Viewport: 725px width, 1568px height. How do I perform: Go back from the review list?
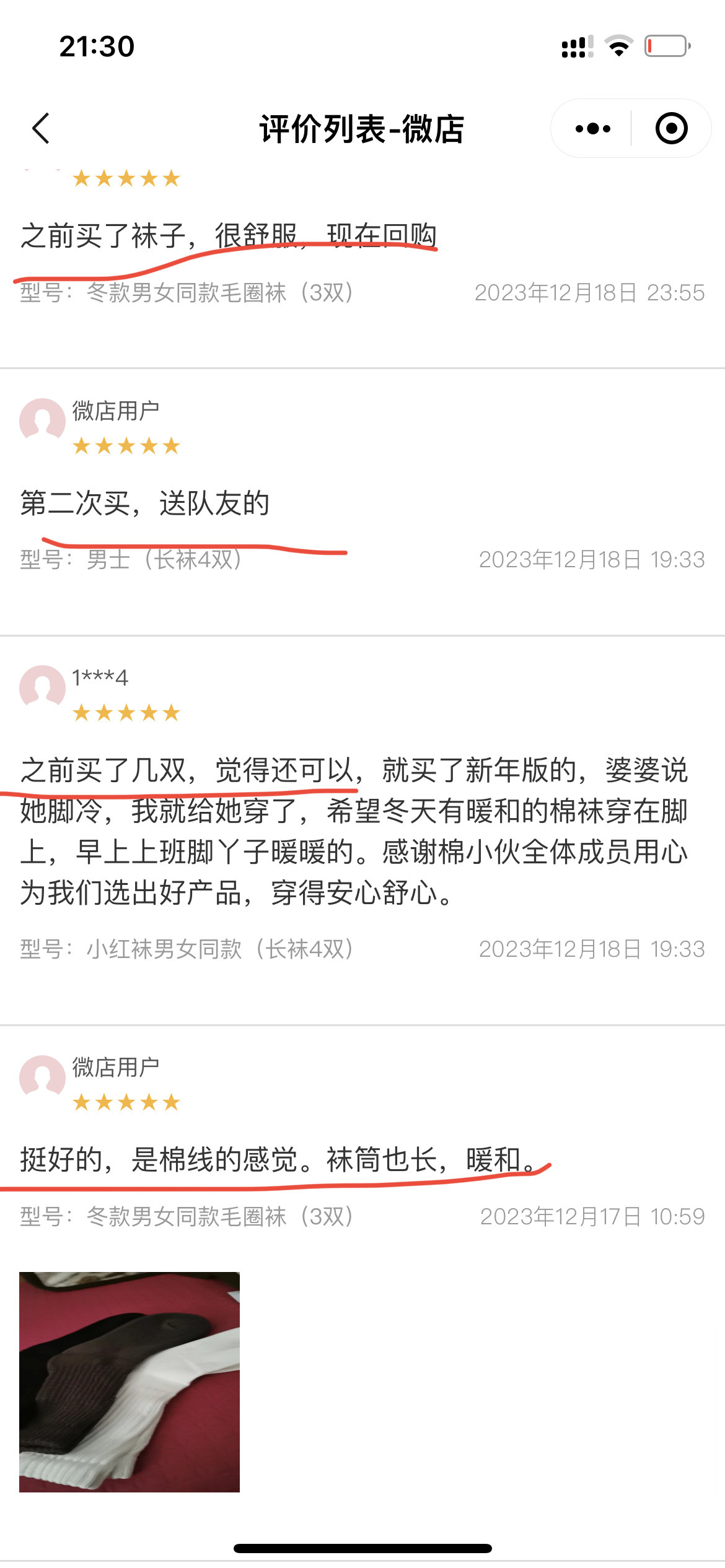41,129
